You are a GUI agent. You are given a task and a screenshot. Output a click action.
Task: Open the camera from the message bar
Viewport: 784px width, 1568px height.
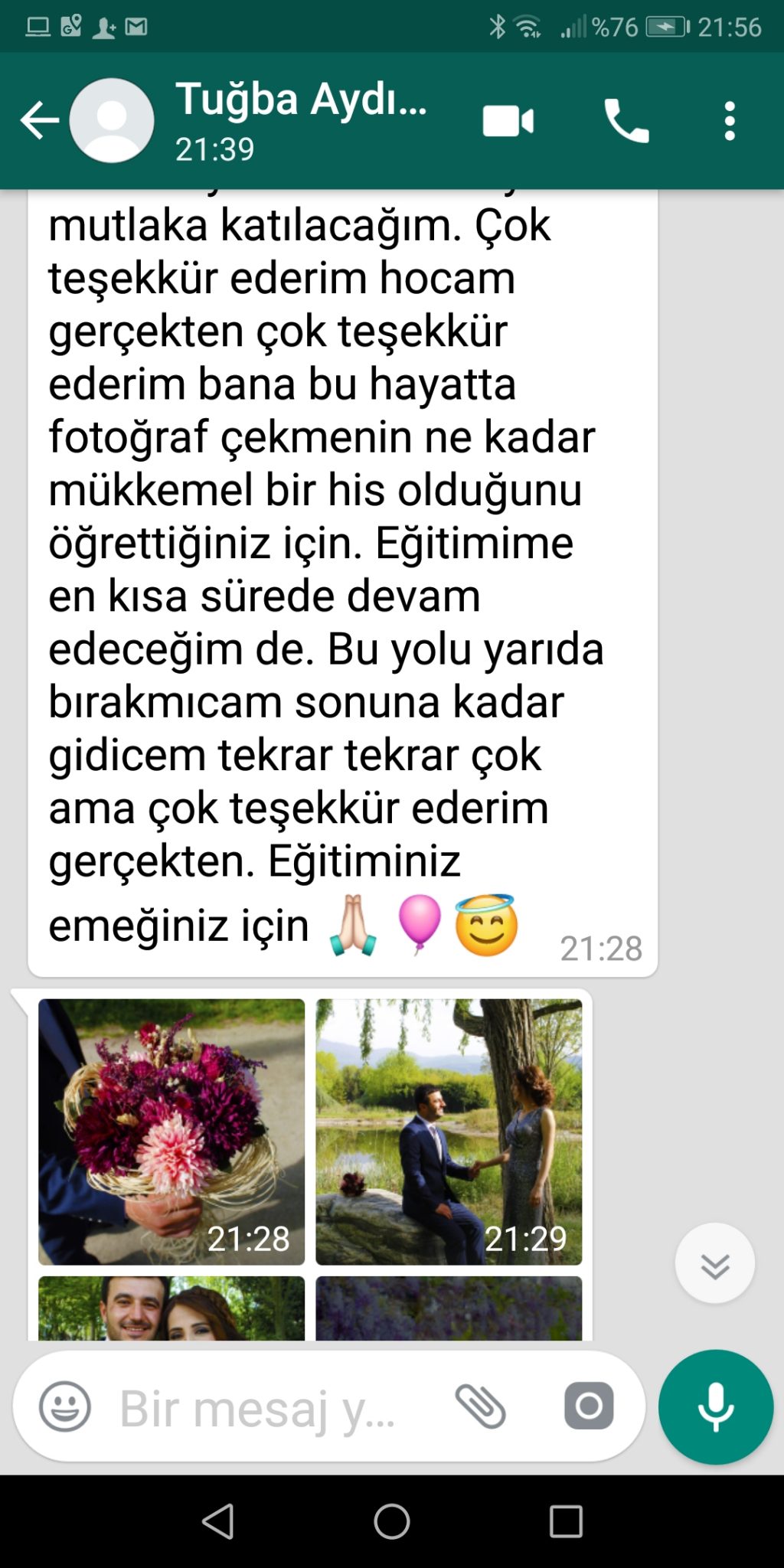589,1406
